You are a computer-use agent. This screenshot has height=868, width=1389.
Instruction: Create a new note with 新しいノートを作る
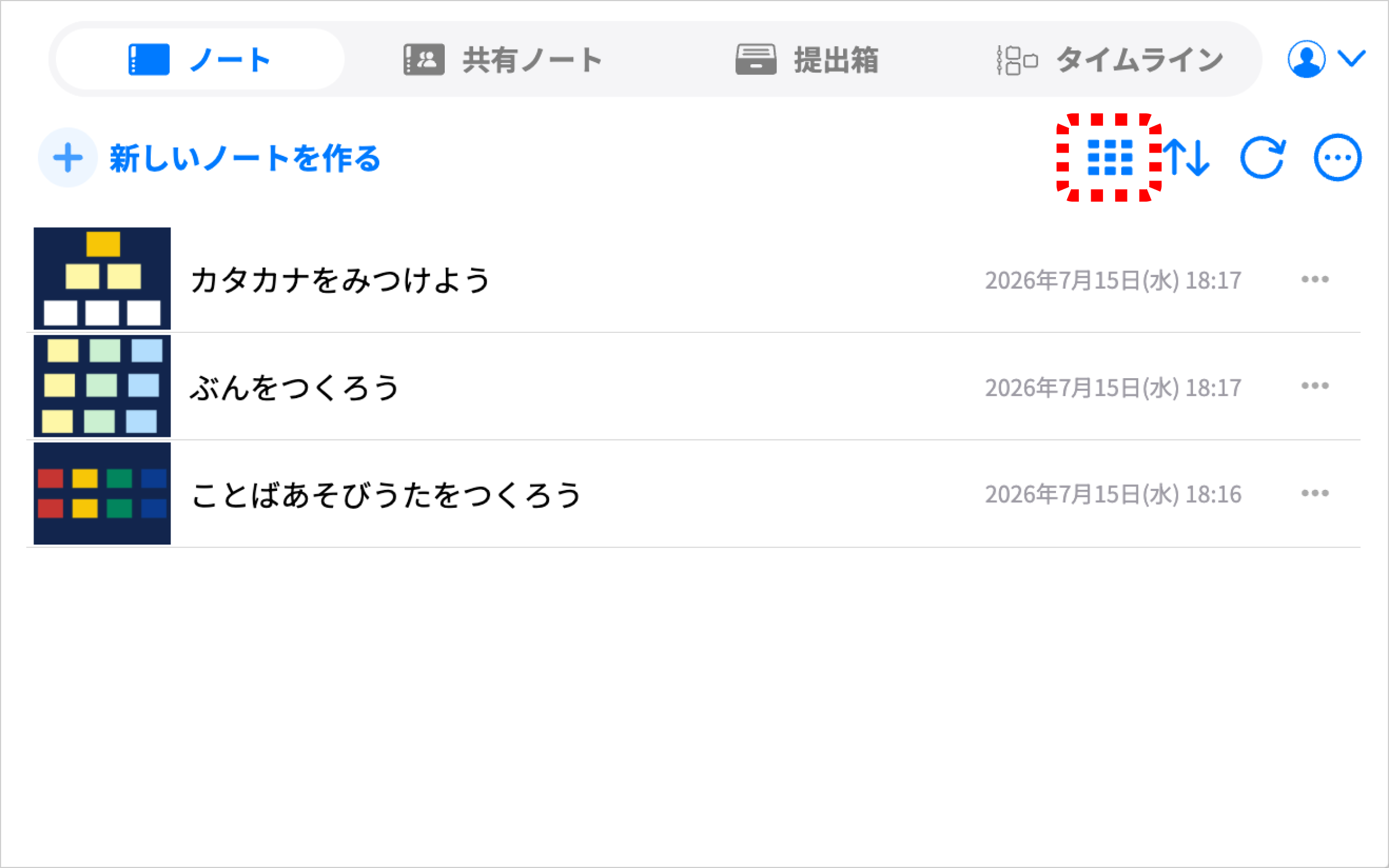(x=210, y=158)
